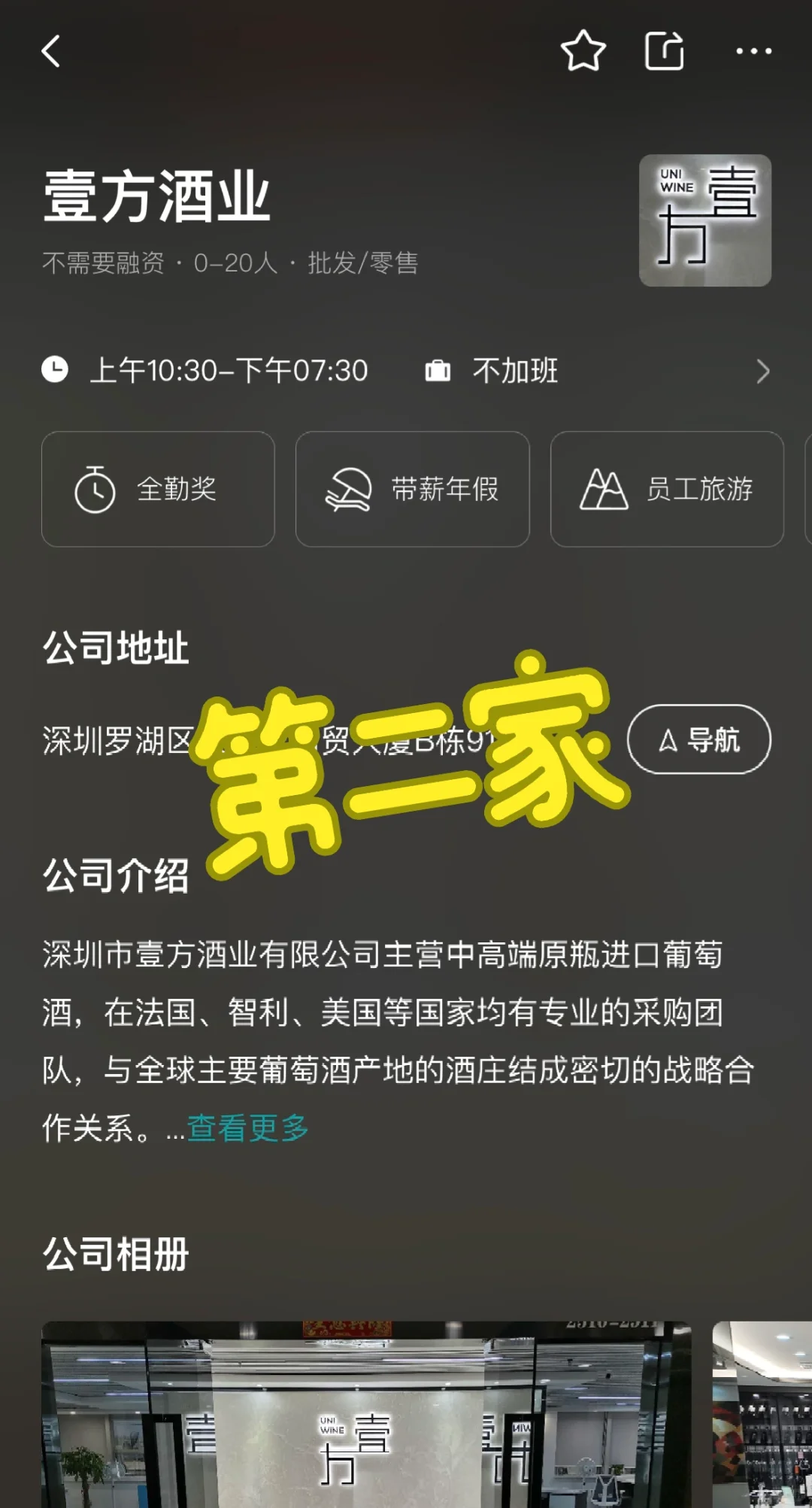Open the three-dot overflow menu
The width and height of the screenshot is (812, 1508).
tap(753, 51)
